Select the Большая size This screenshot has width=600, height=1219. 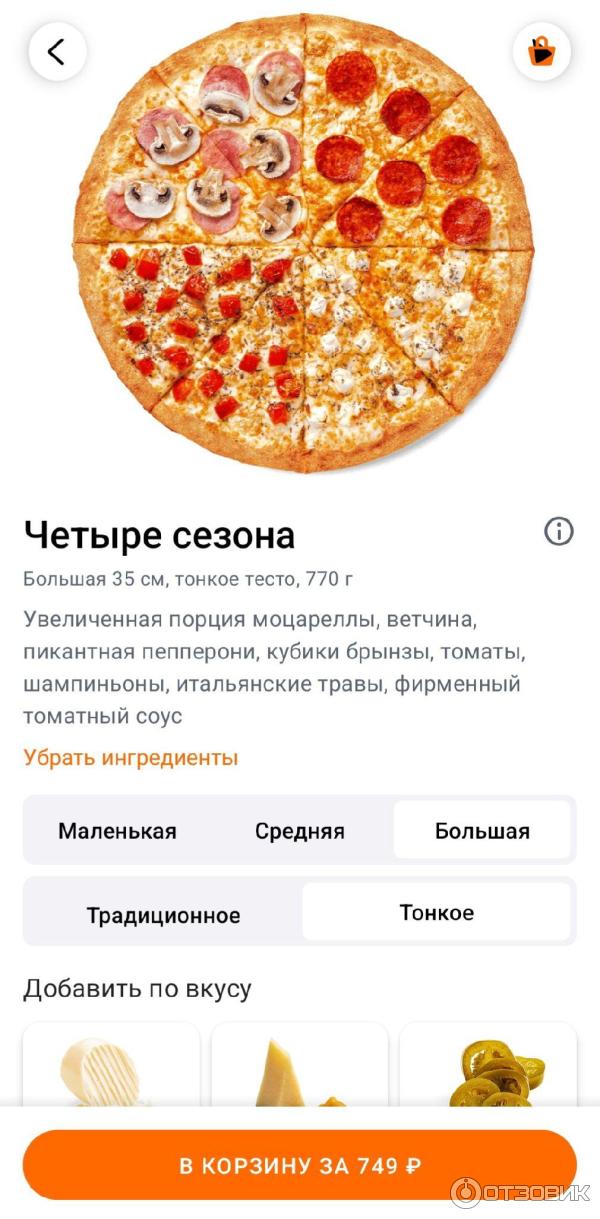click(482, 831)
